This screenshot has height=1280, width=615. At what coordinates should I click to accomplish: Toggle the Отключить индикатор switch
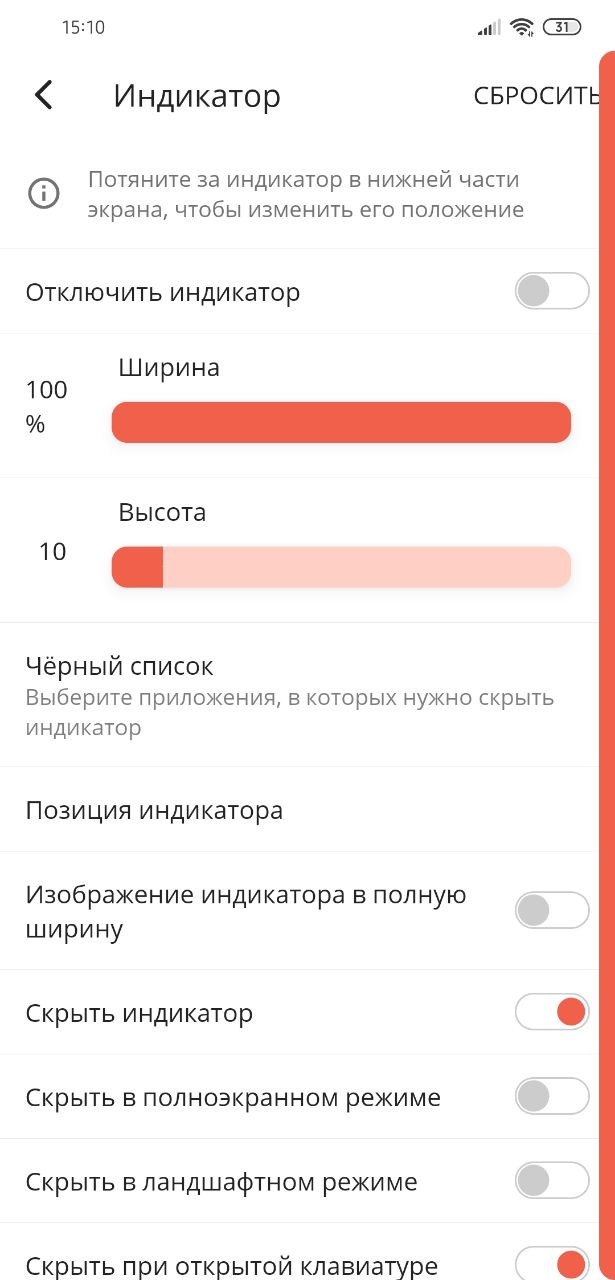(552, 291)
